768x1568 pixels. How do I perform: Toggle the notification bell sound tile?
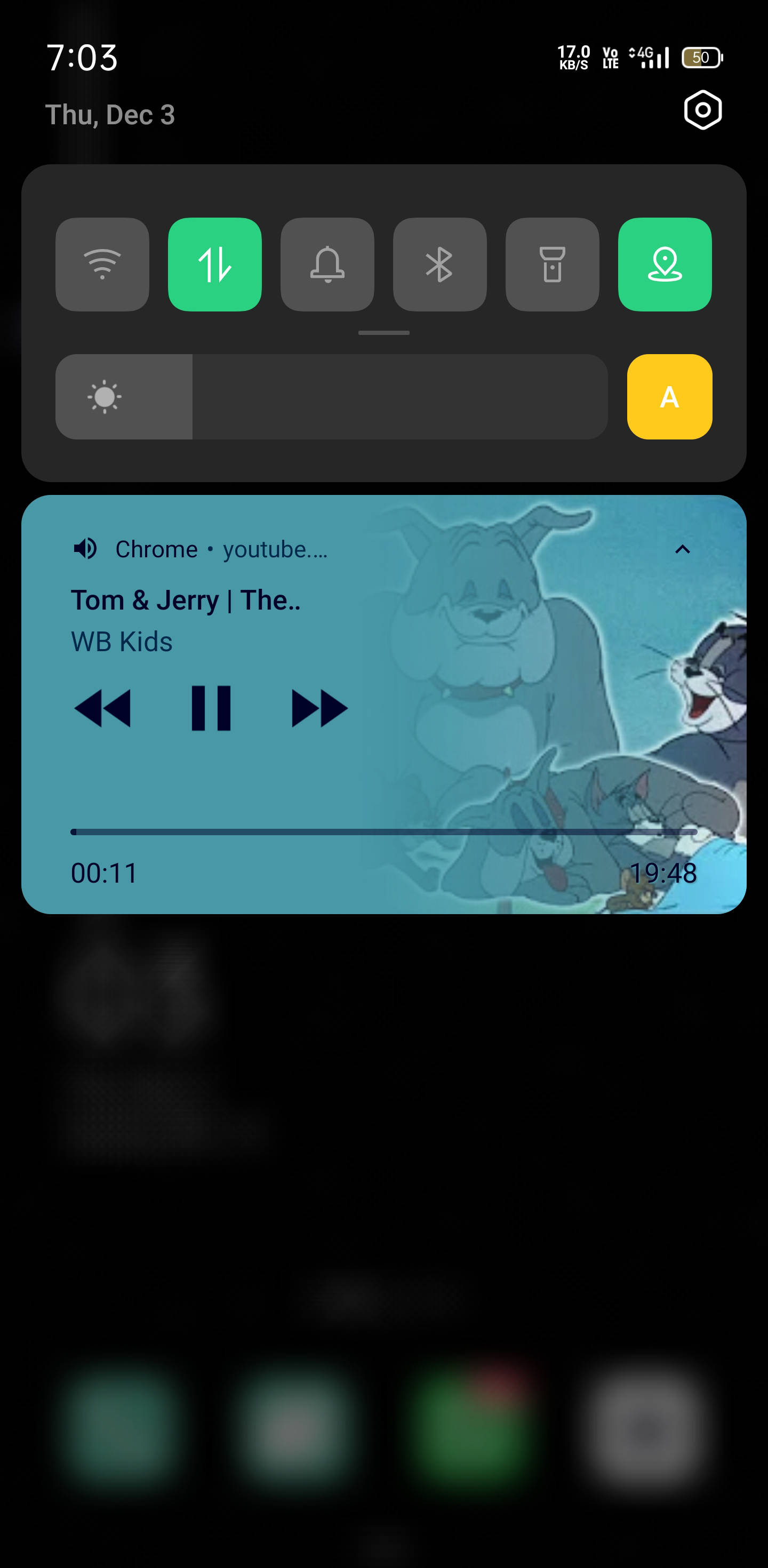[x=327, y=264]
